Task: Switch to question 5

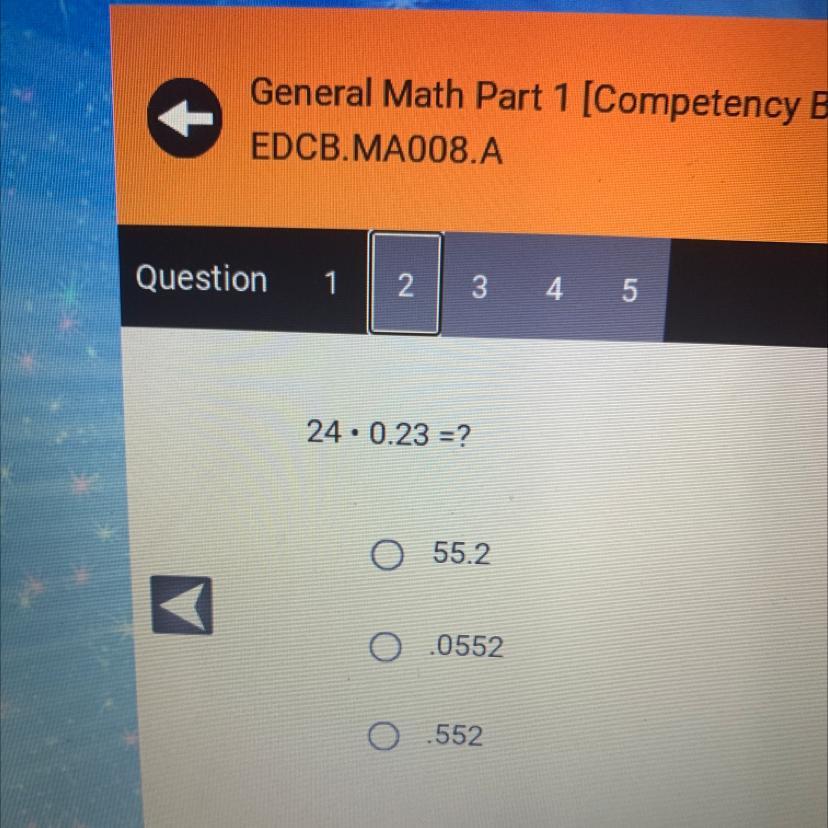Action: click(629, 290)
